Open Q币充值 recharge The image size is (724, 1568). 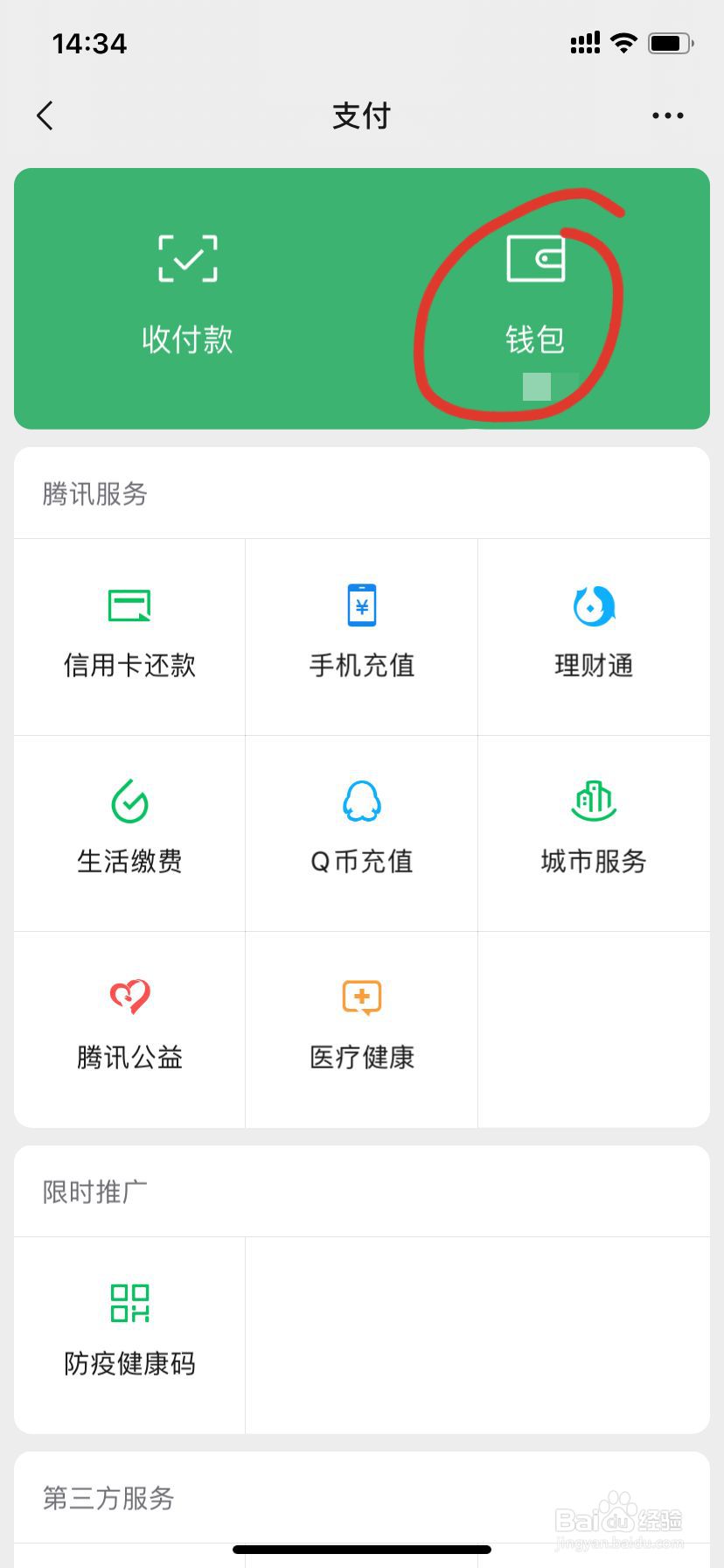click(x=361, y=832)
